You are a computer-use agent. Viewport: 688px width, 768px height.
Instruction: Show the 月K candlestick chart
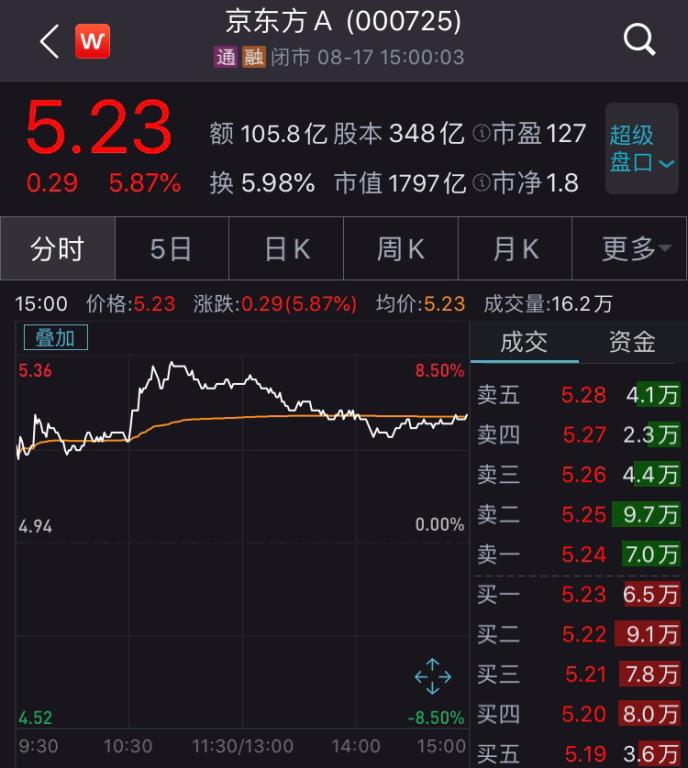tap(515, 249)
